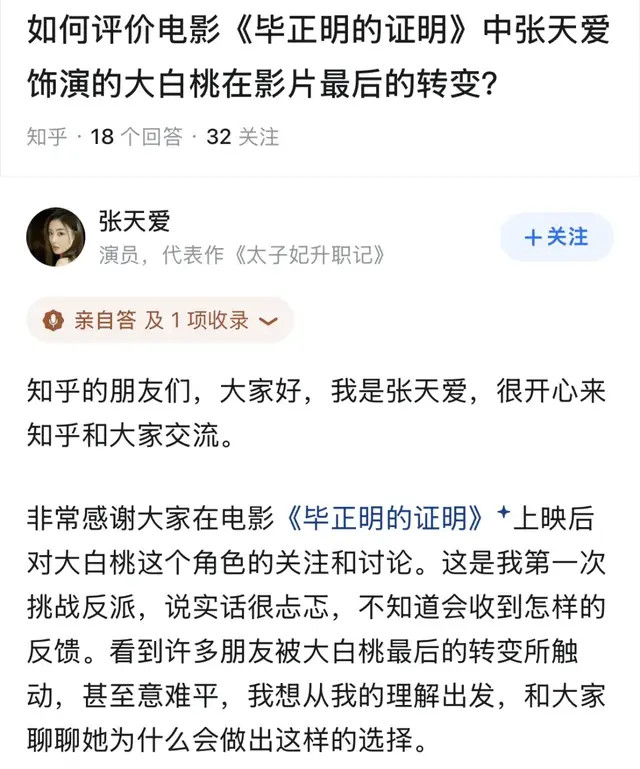Open the 《毕正明的证明》 link in the answer
Viewport: 640px width, 769px height.
coord(390,519)
